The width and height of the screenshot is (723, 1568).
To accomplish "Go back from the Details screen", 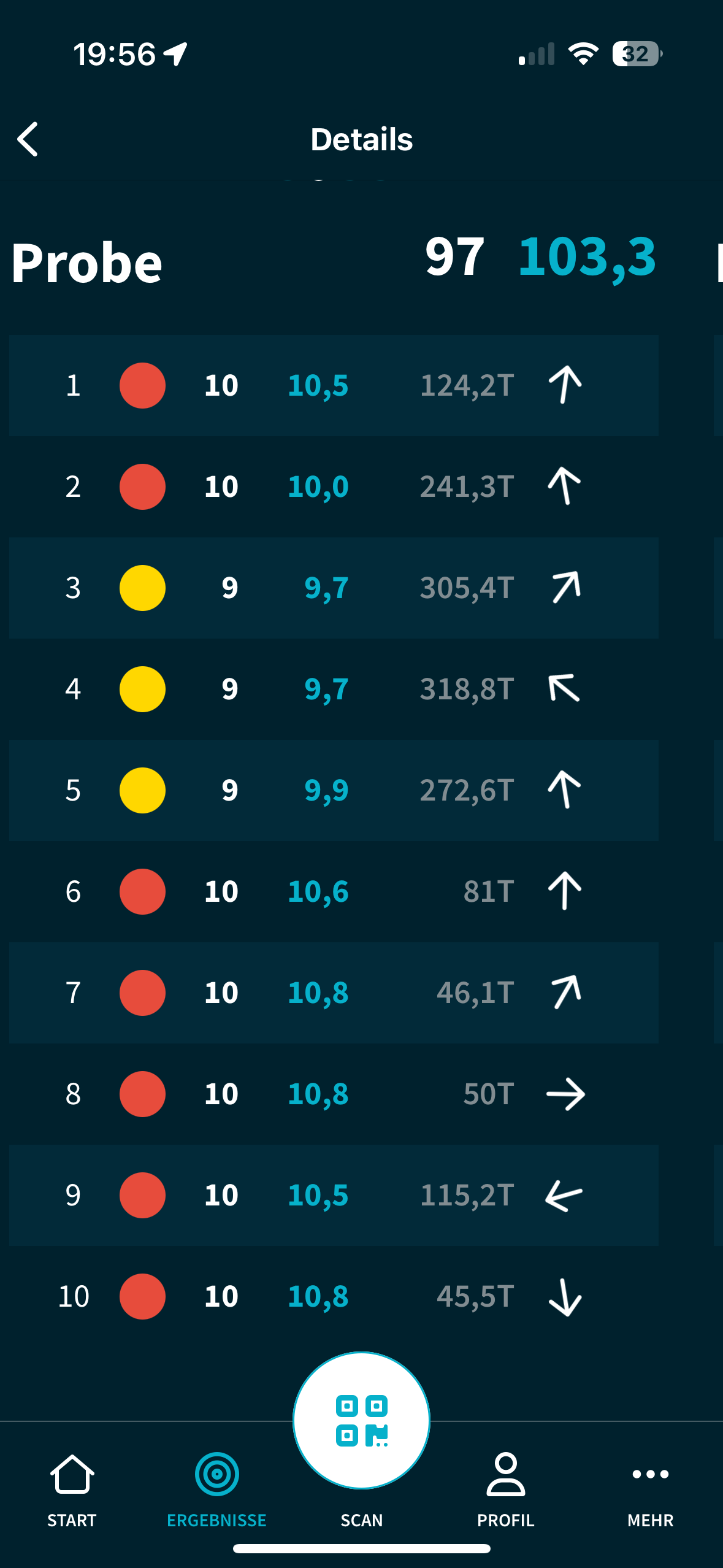I will (x=28, y=139).
